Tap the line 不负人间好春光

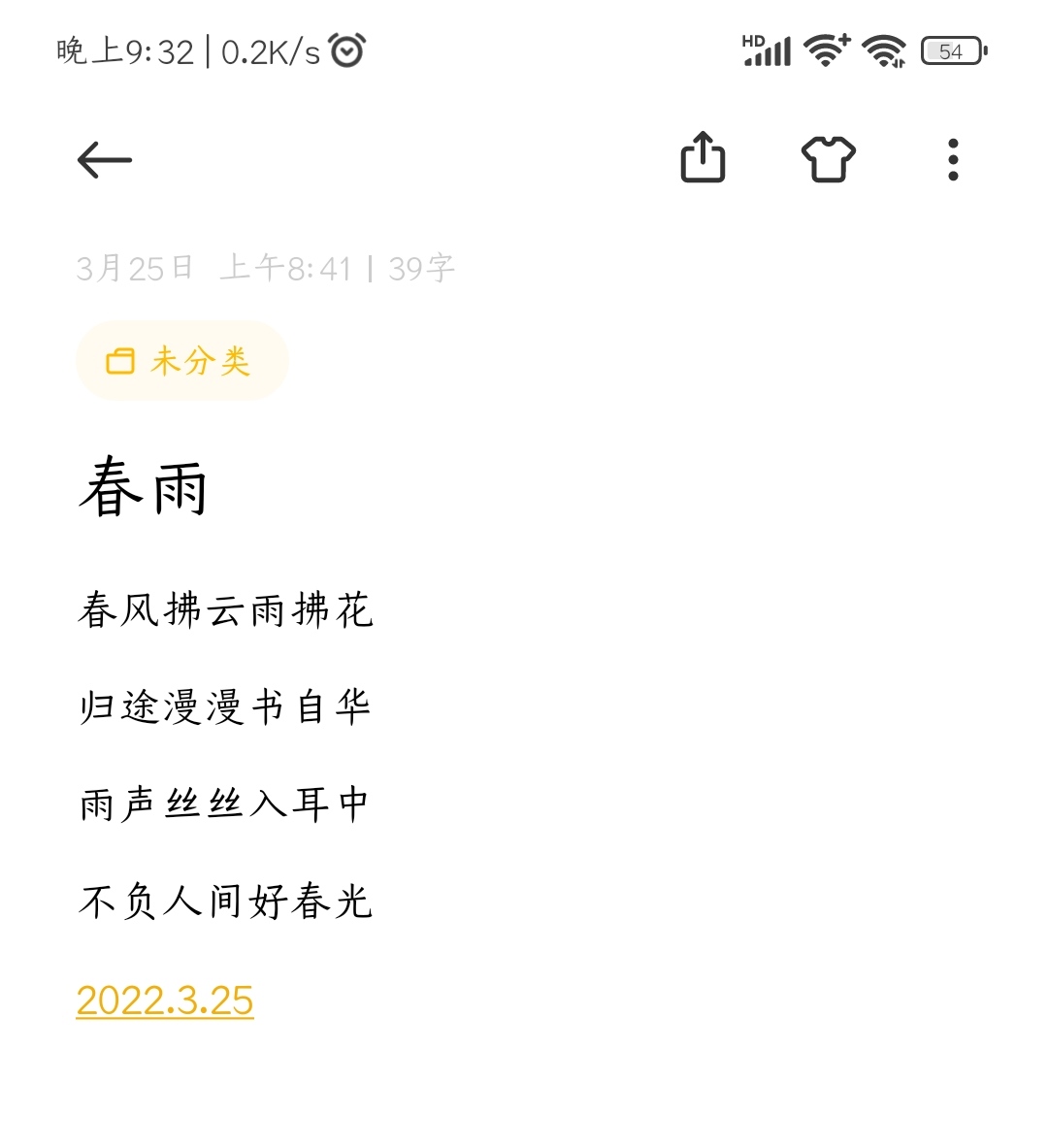[x=225, y=902]
